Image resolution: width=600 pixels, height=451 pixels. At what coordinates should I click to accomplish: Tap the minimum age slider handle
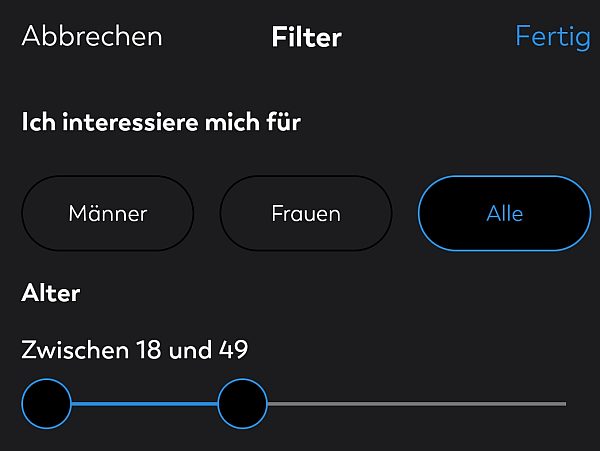[x=46, y=404]
